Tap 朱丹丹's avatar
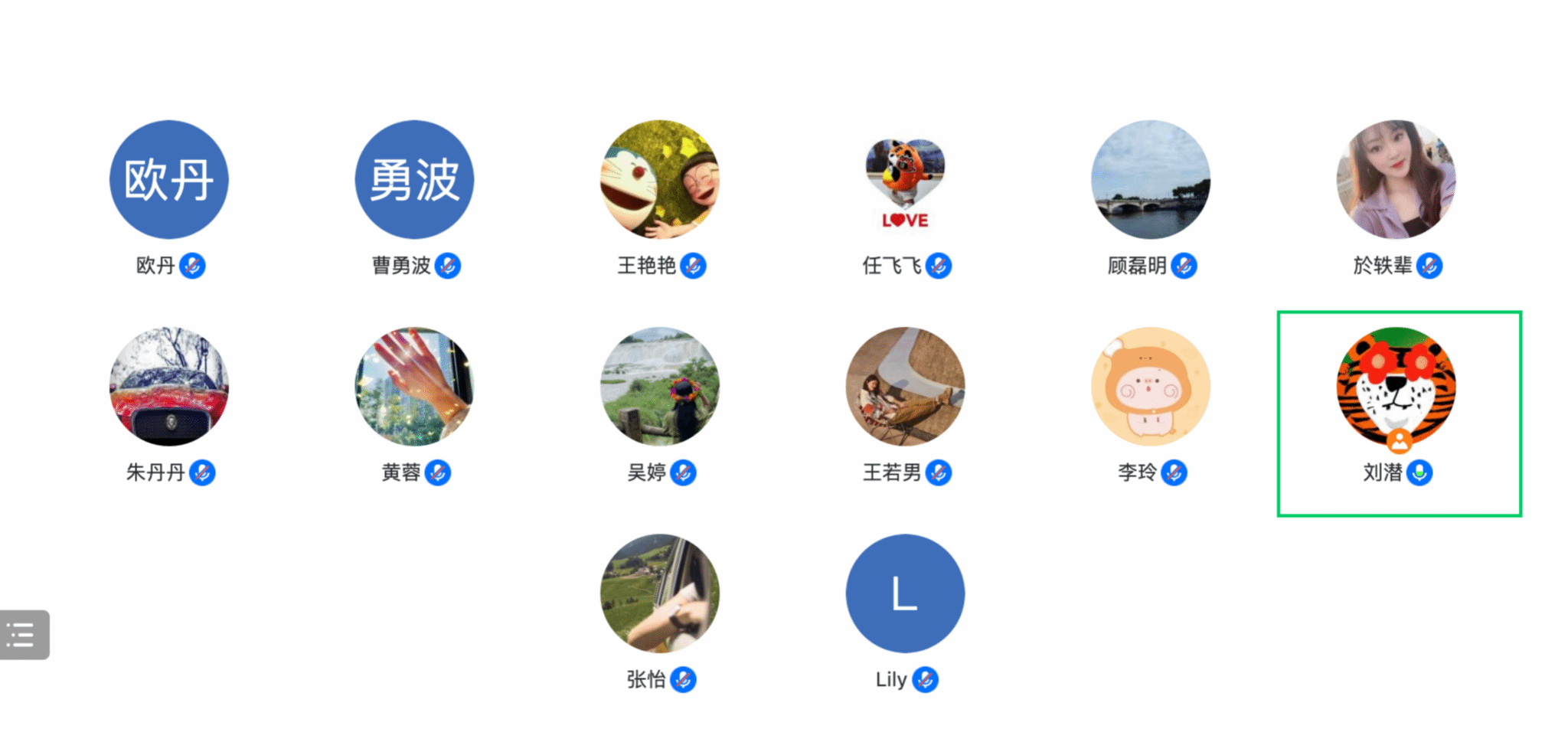1568x755 pixels. [x=169, y=387]
